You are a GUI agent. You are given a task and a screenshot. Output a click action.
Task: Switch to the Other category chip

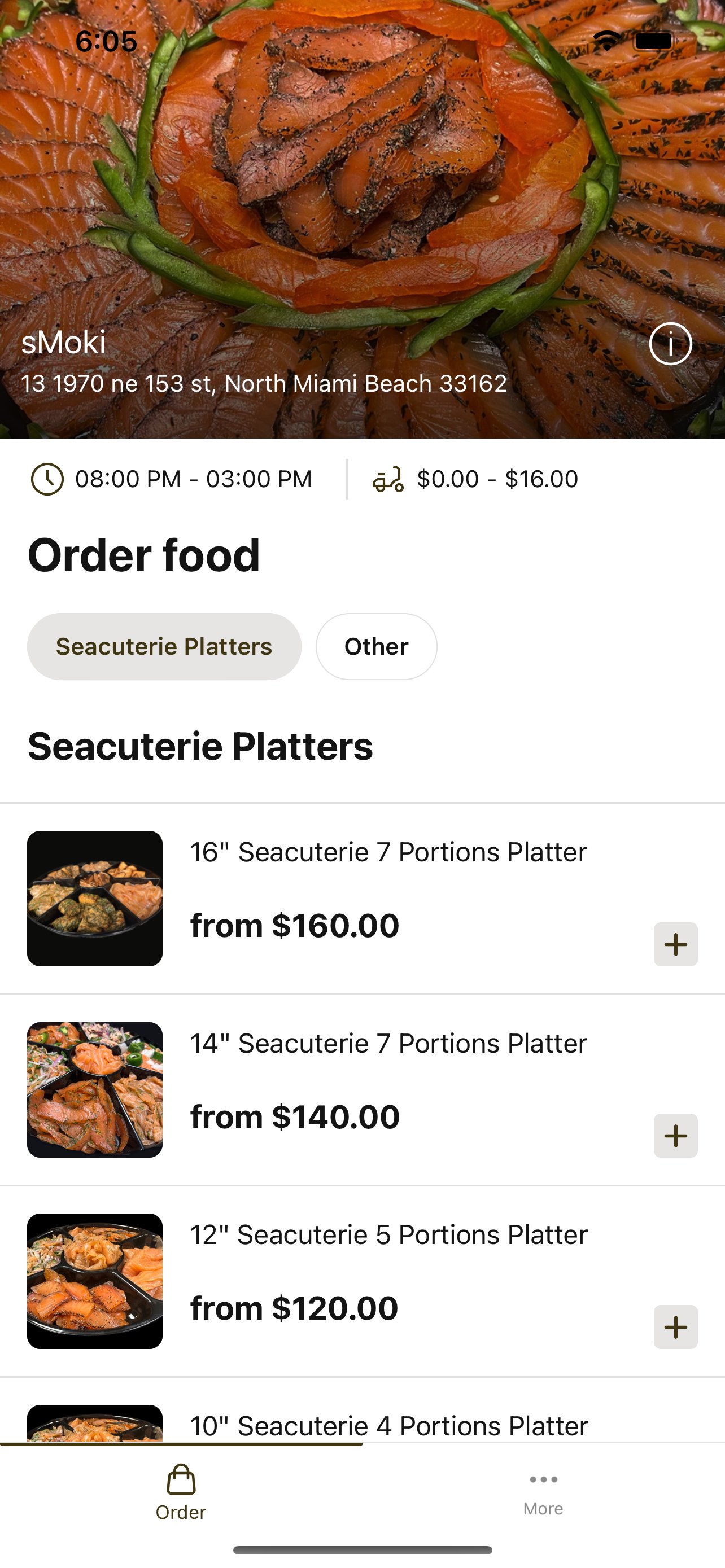pos(376,646)
